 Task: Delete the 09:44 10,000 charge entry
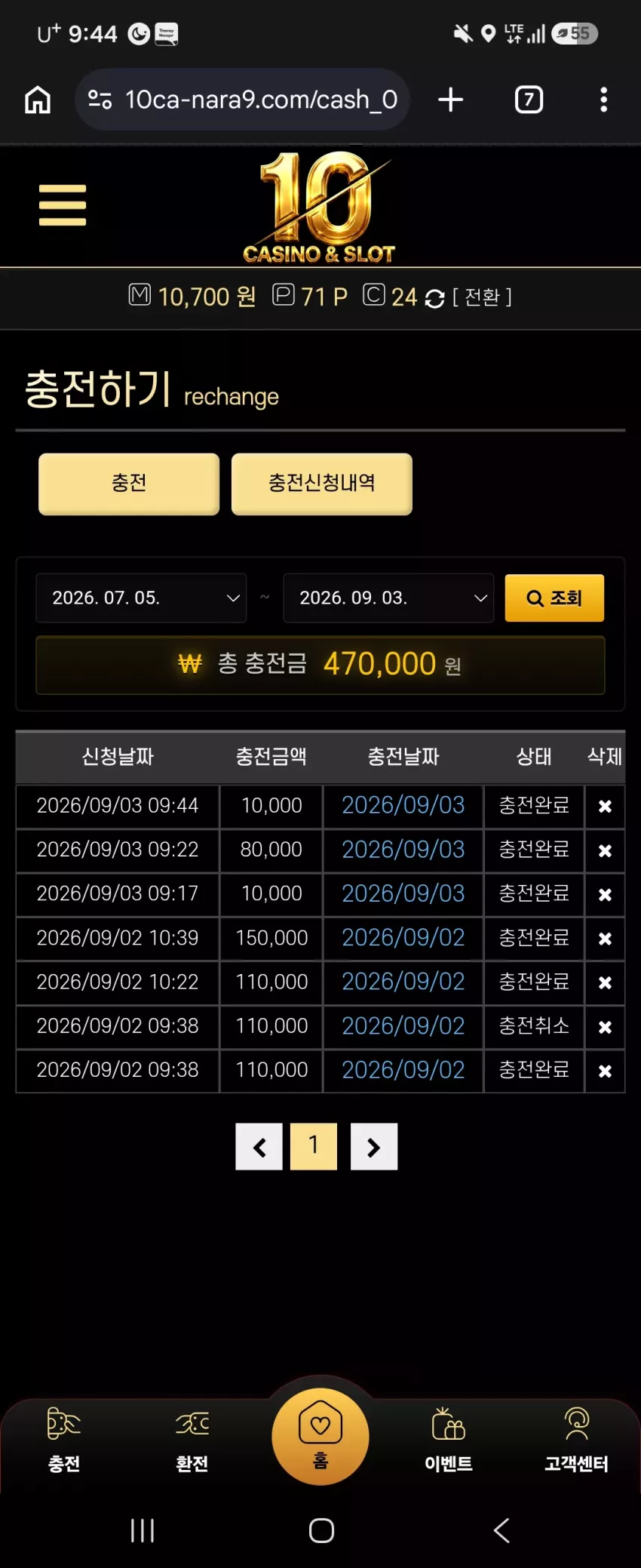click(605, 807)
